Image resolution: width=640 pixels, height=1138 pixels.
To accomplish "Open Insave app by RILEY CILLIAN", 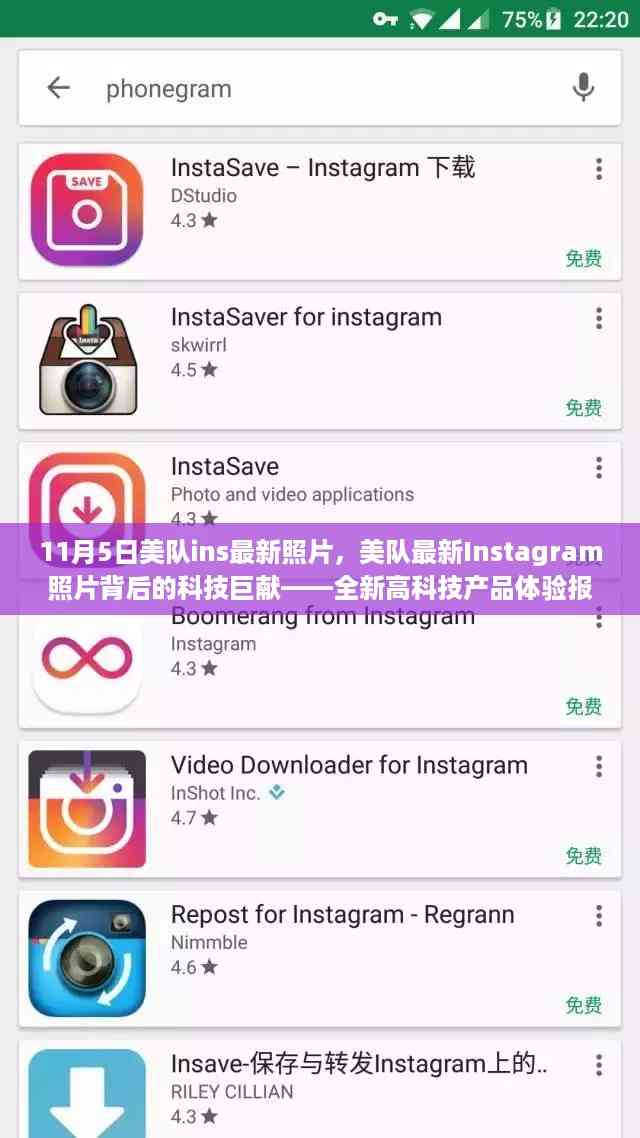I will tap(358, 1064).
